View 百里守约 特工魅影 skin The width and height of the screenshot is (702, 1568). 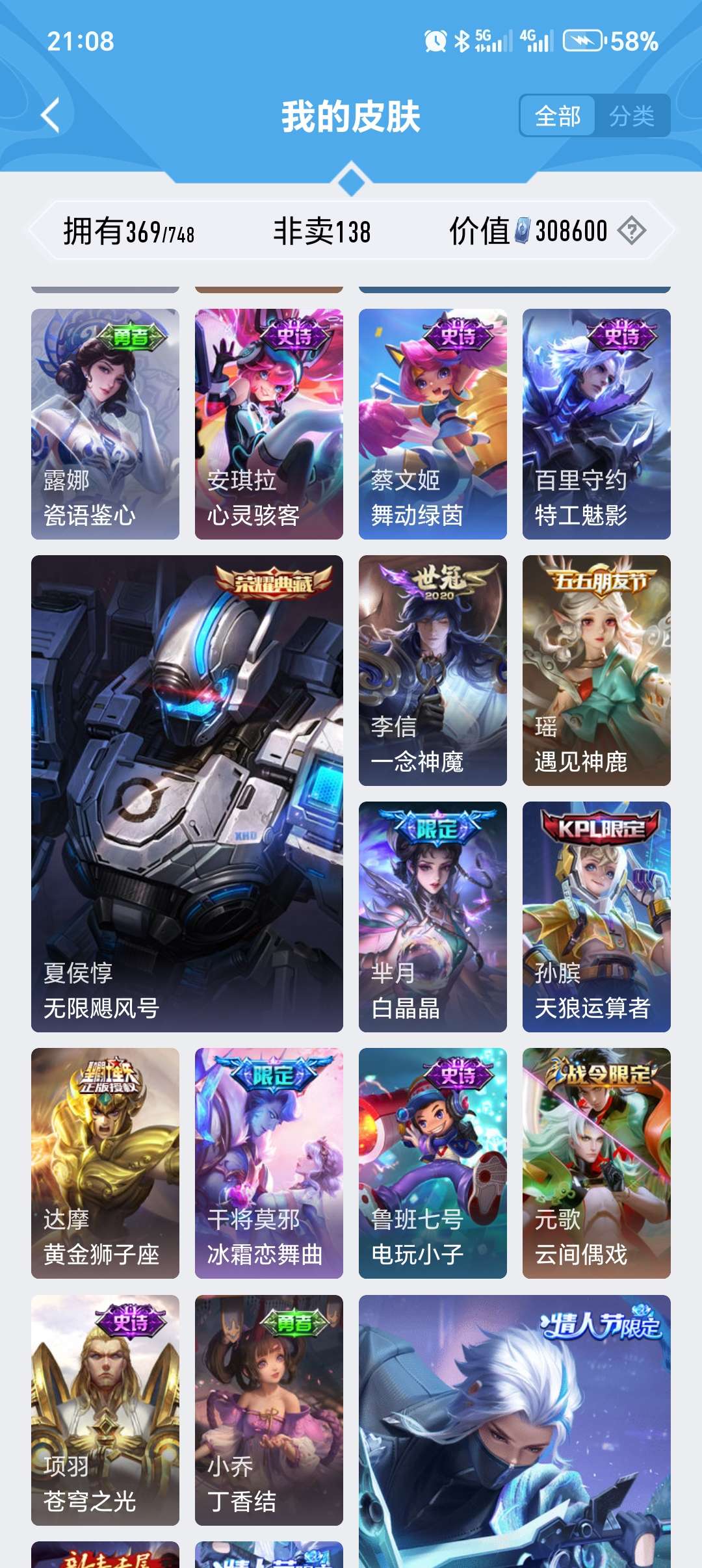tap(597, 423)
